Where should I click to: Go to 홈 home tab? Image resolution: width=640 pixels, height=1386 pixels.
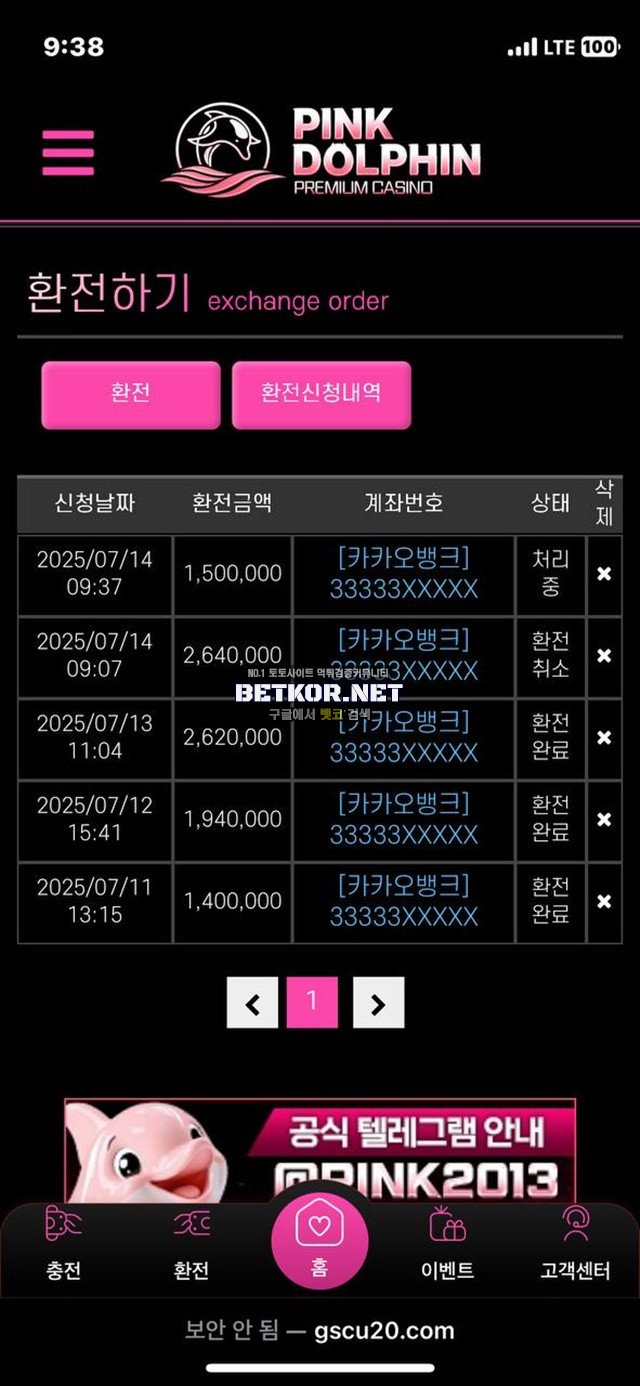(x=319, y=1242)
